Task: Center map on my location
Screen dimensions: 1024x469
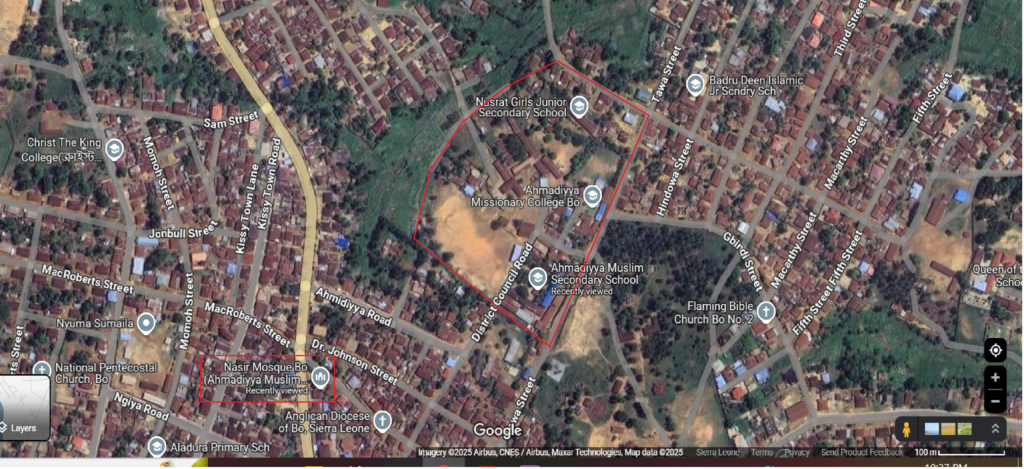Action: tap(995, 350)
